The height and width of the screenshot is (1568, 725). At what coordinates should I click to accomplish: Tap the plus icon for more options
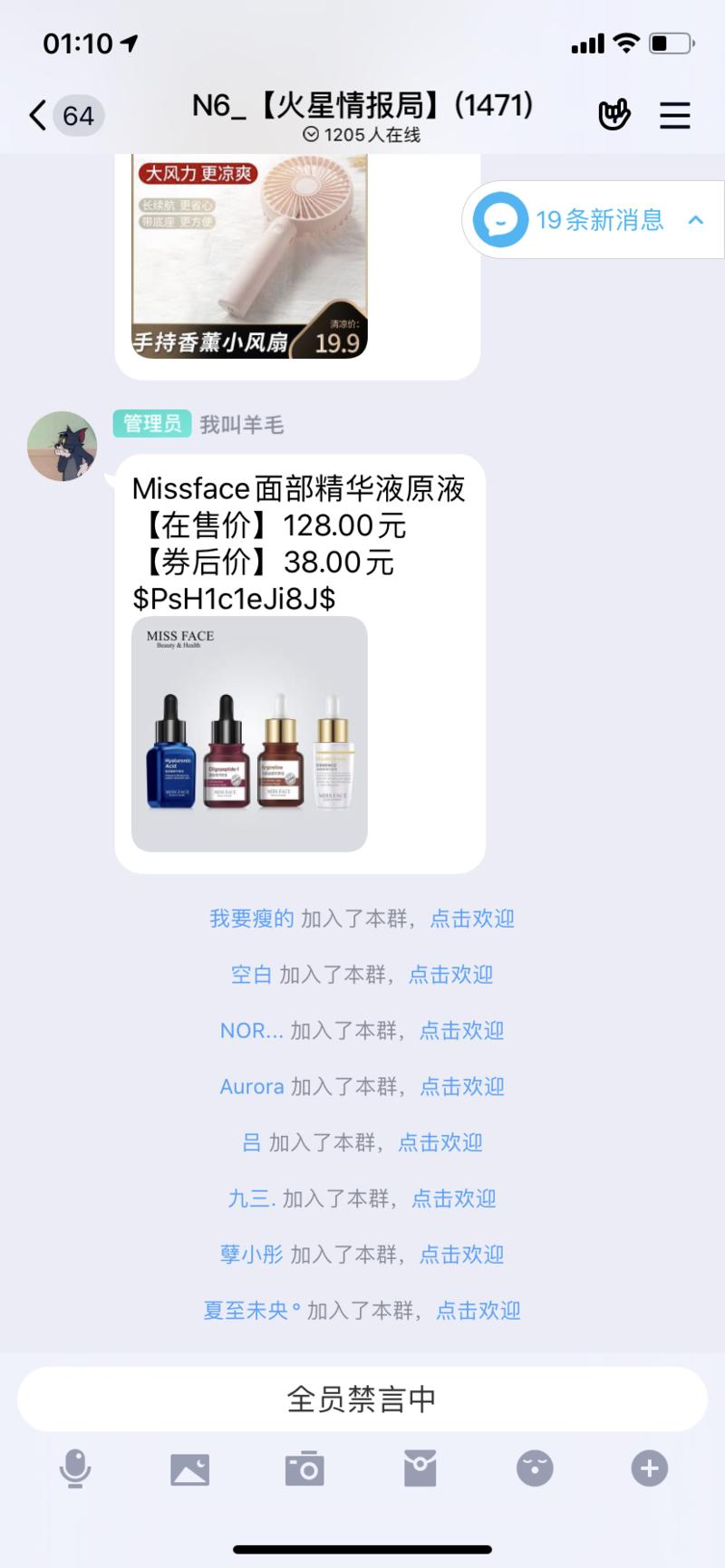(649, 1468)
